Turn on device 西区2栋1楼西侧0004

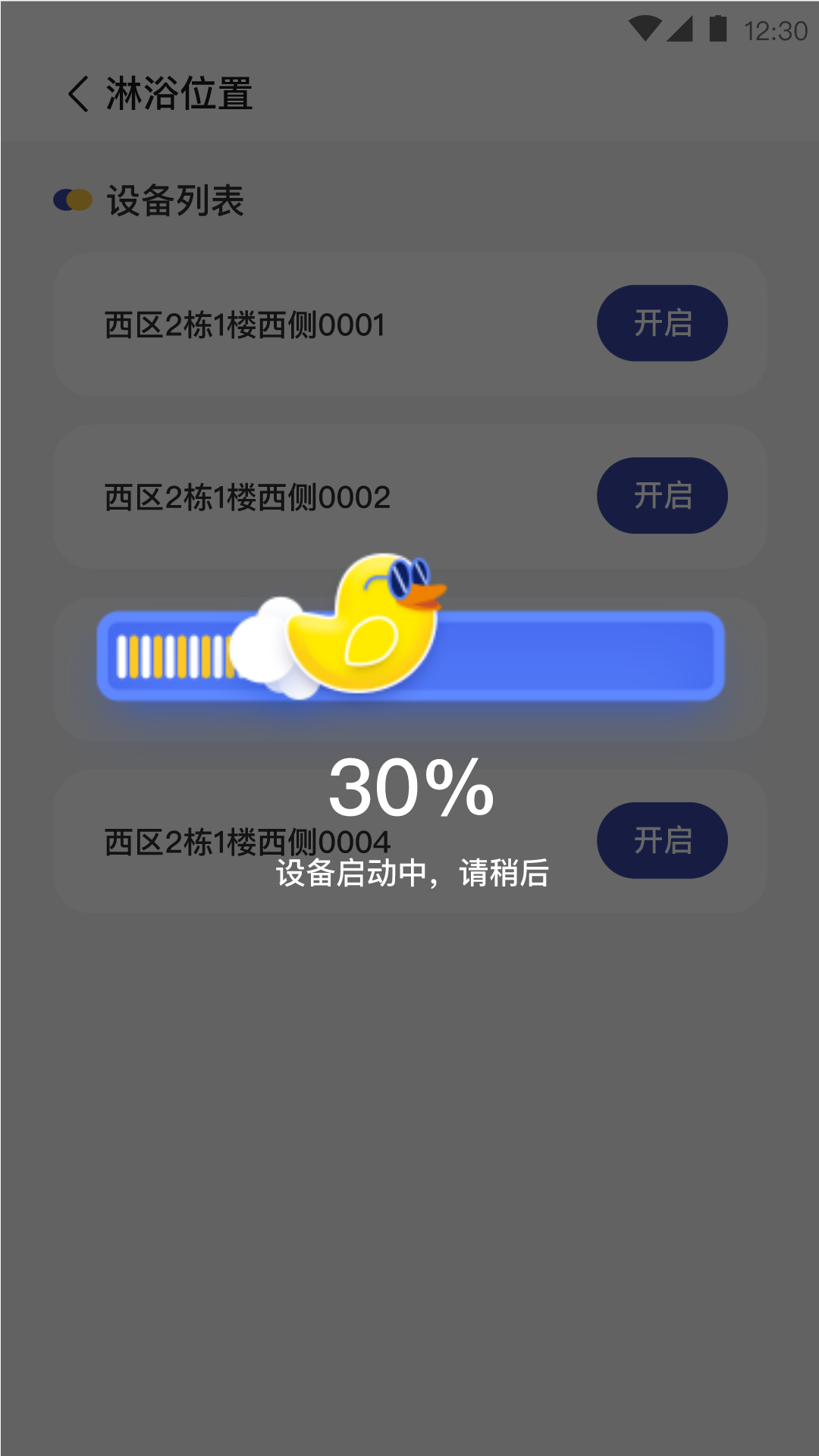tap(662, 840)
